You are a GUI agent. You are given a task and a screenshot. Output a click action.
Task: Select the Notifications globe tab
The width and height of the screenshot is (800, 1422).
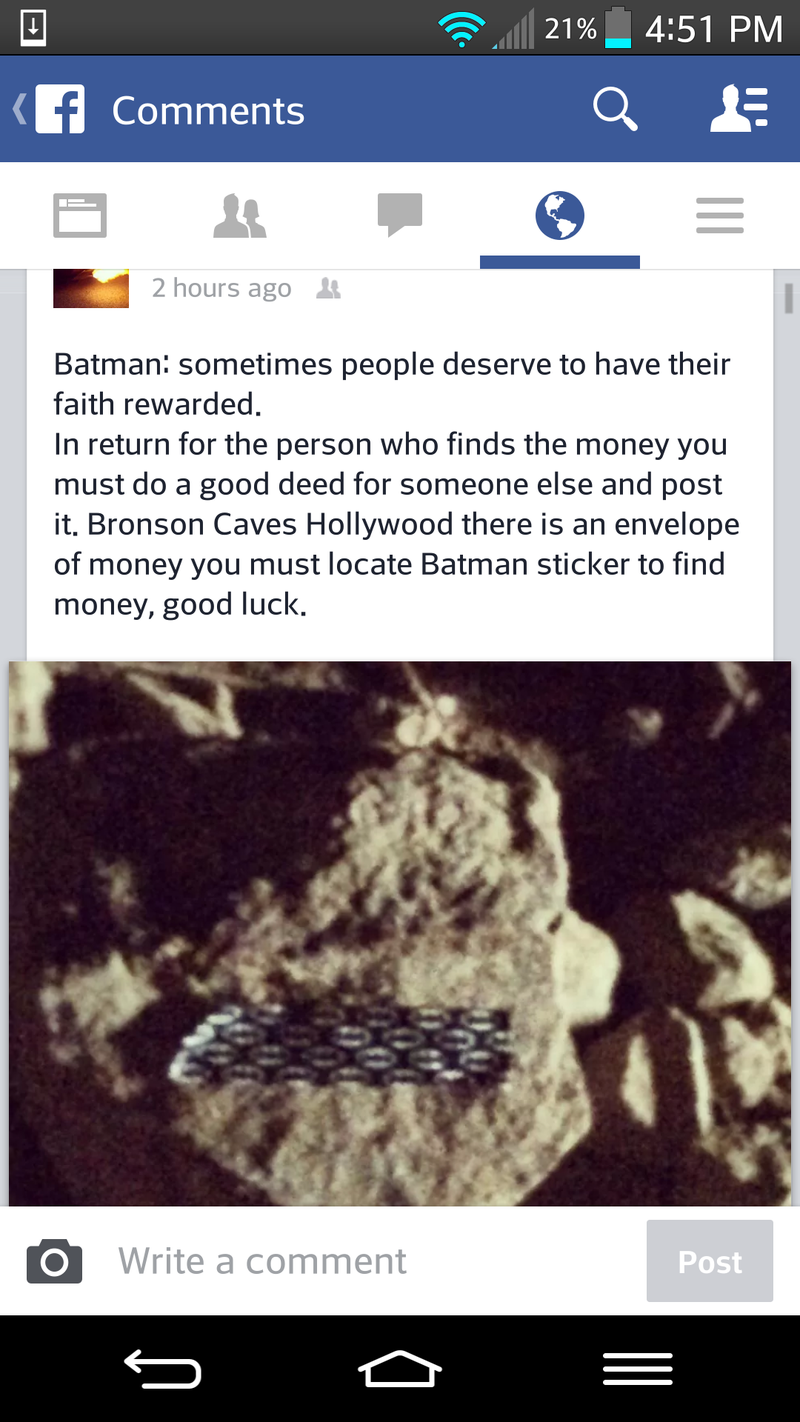point(559,215)
